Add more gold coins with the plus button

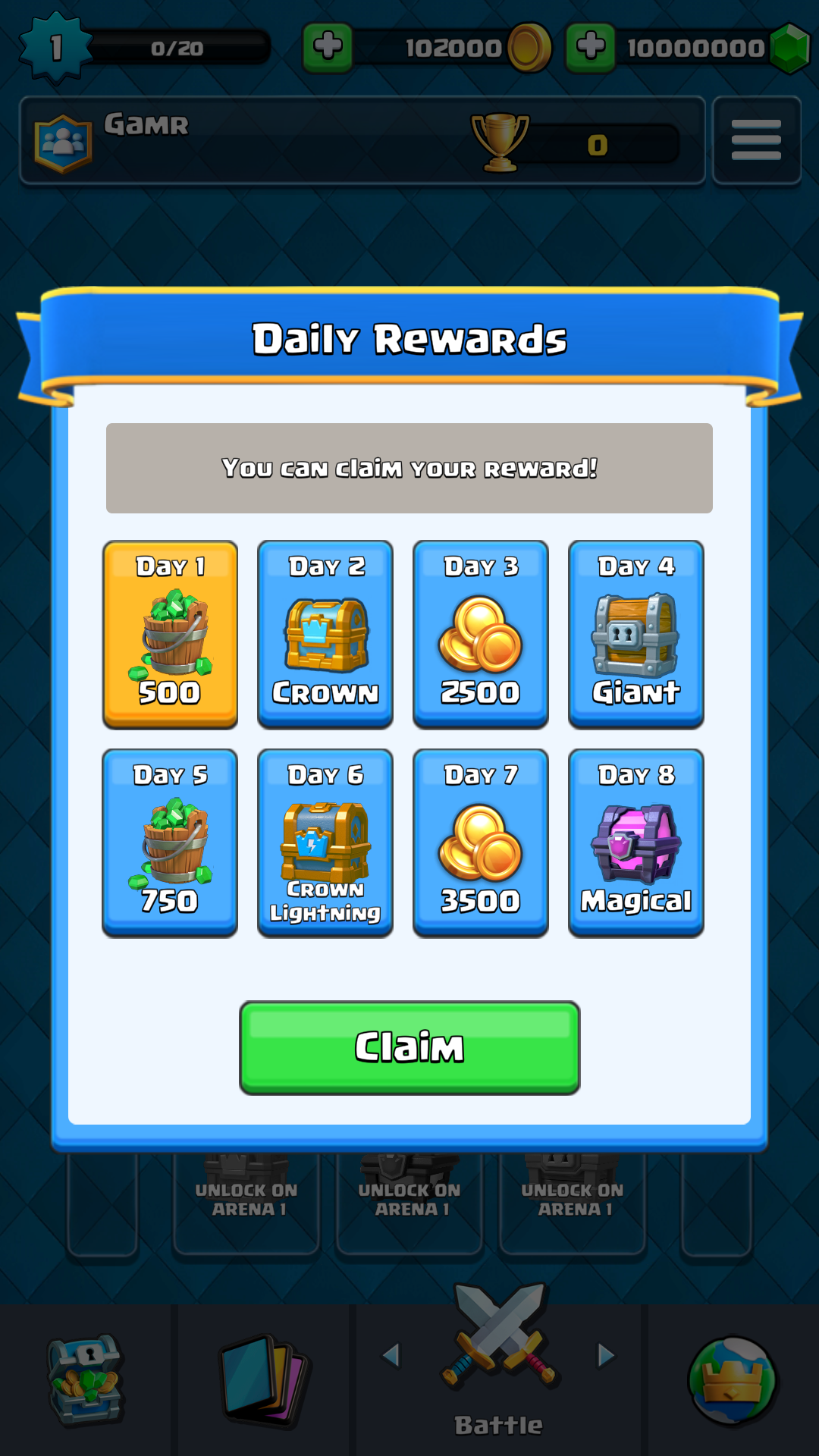(x=328, y=47)
